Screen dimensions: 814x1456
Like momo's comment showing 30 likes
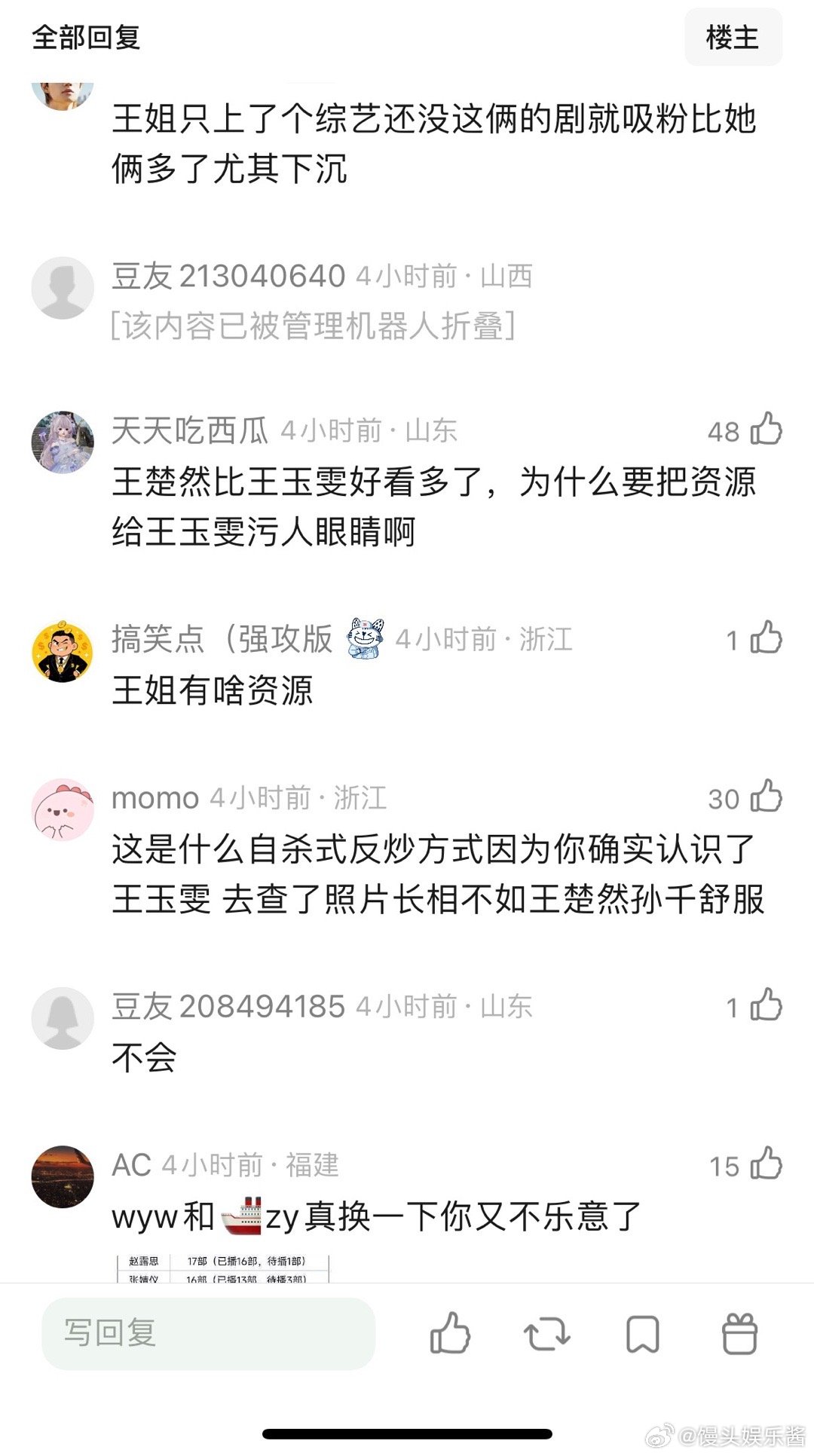point(765,801)
